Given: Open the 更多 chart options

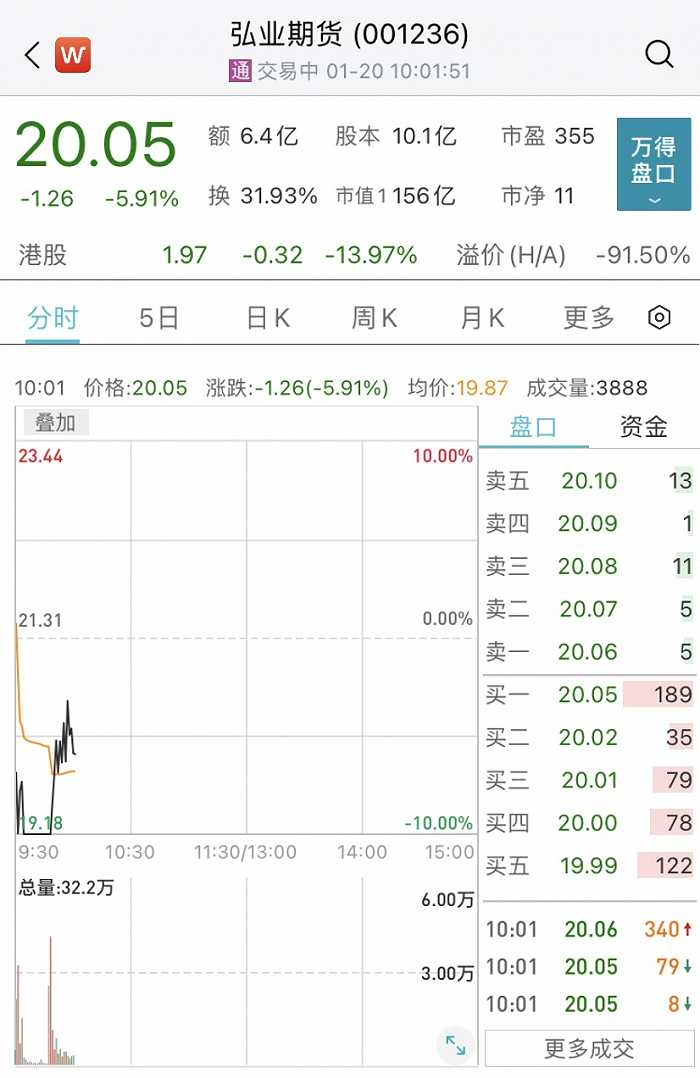Looking at the screenshot, I should tap(589, 318).
